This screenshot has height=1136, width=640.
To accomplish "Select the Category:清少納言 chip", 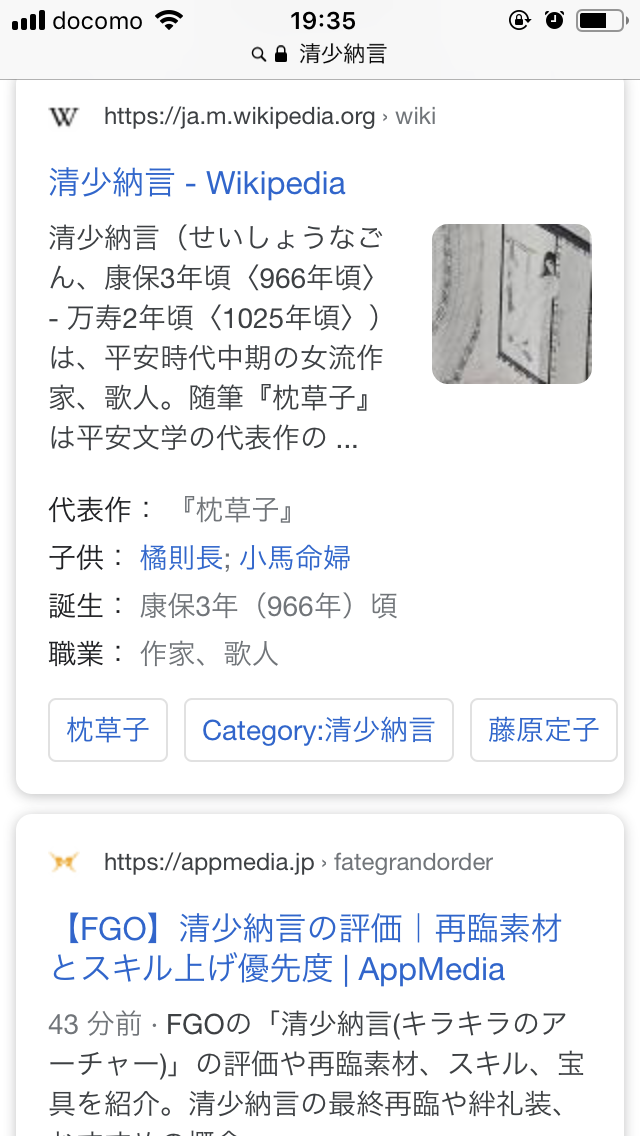I will [318, 730].
